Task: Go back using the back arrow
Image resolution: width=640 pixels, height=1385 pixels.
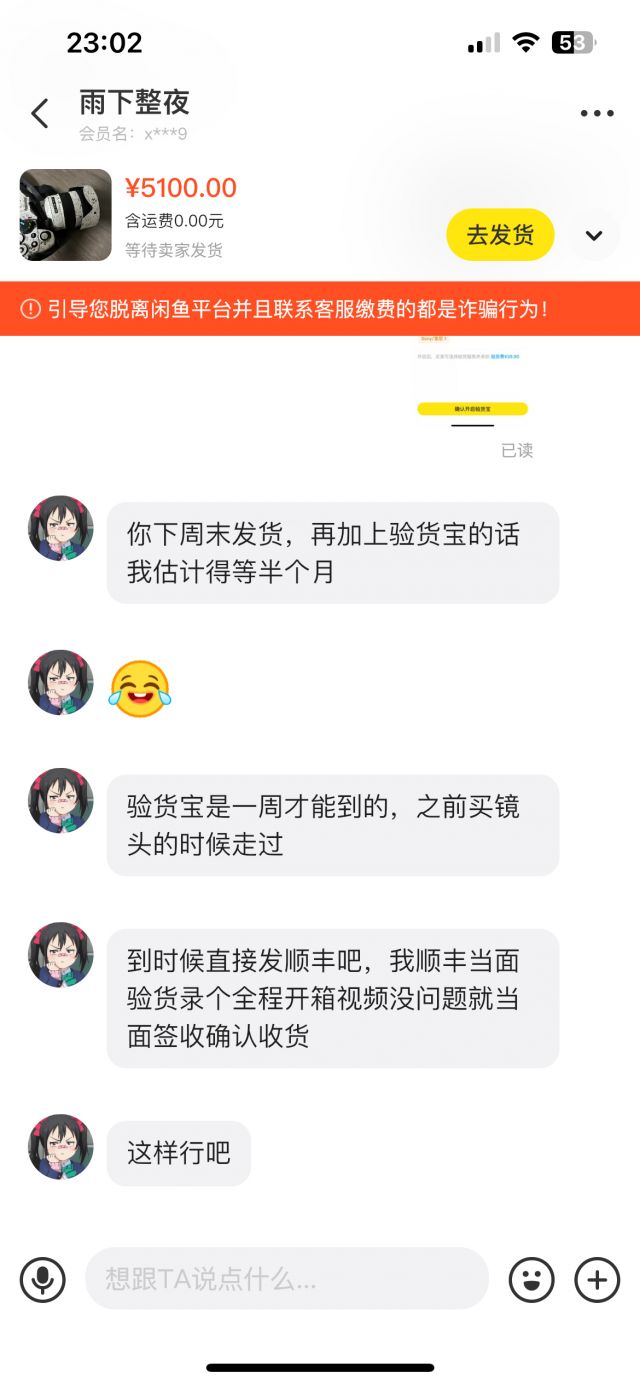Action: (x=40, y=114)
